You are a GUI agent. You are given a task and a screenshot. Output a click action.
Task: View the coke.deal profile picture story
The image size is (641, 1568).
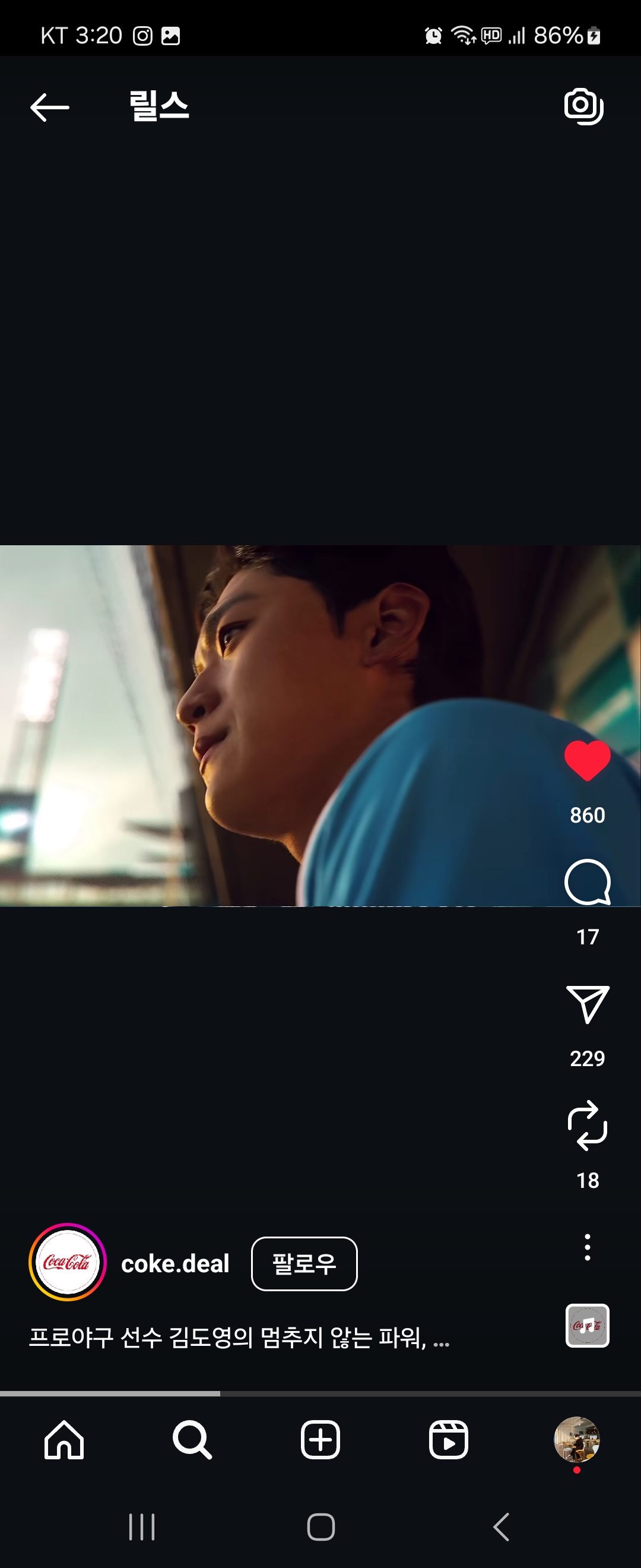tap(68, 1262)
